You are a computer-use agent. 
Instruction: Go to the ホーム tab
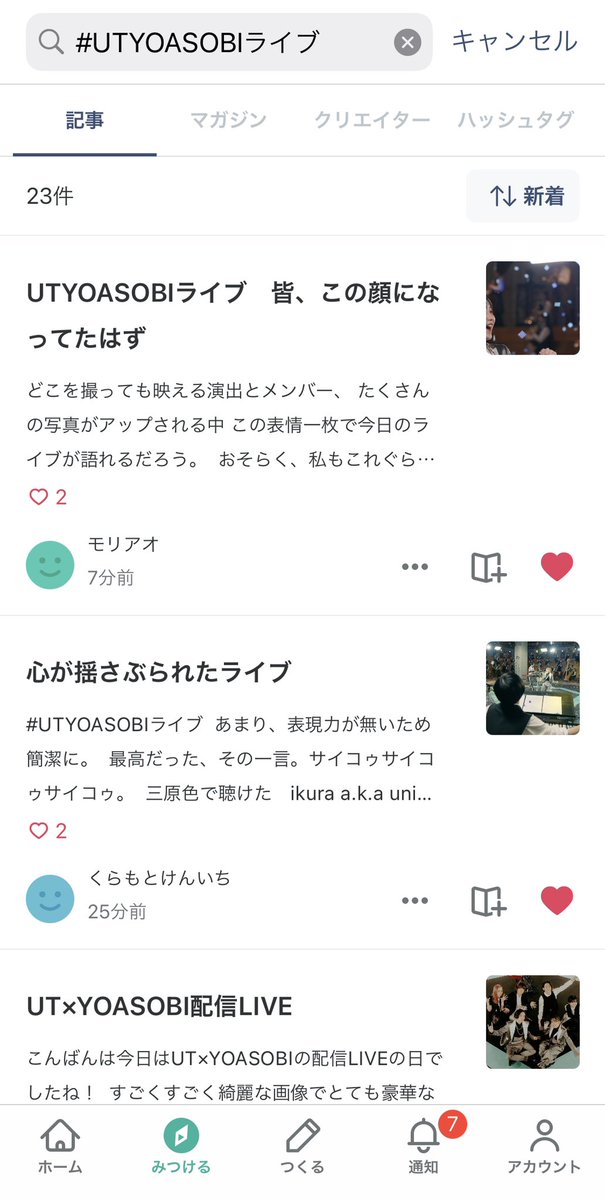click(x=60, y=1147)
